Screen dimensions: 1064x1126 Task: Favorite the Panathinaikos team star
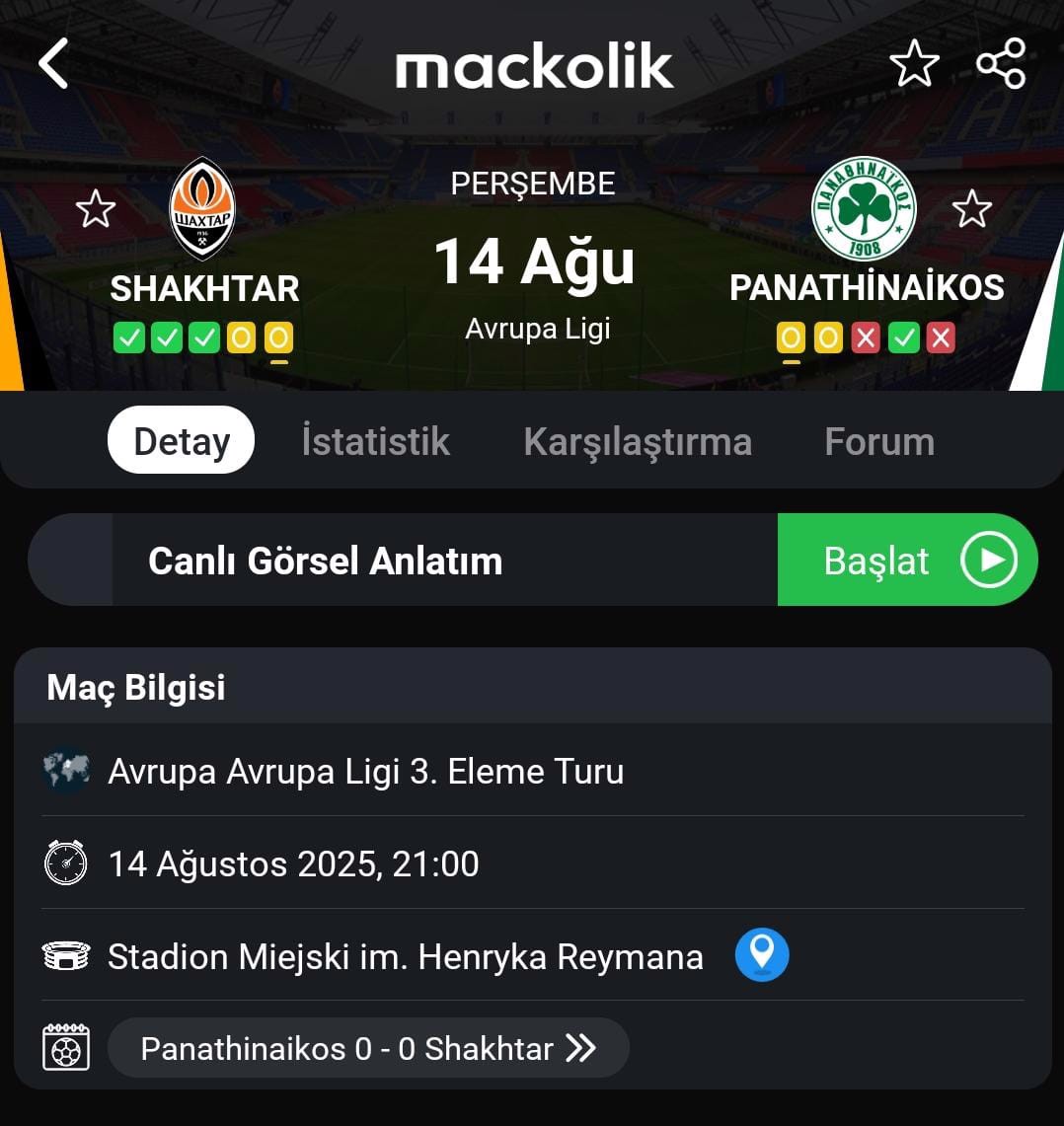point(971,209)
